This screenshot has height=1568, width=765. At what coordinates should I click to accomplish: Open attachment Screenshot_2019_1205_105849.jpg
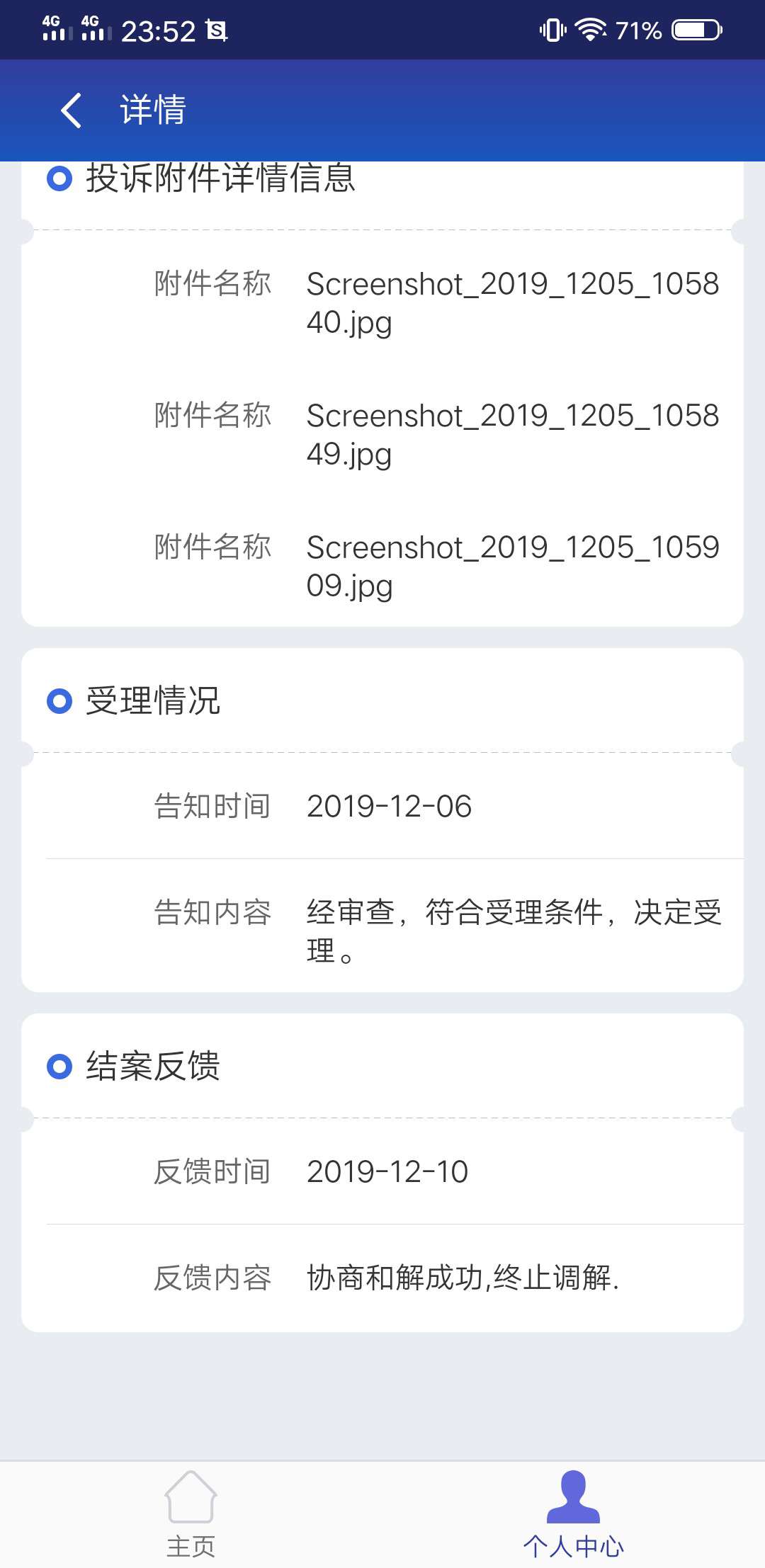(x=513, y=435)
